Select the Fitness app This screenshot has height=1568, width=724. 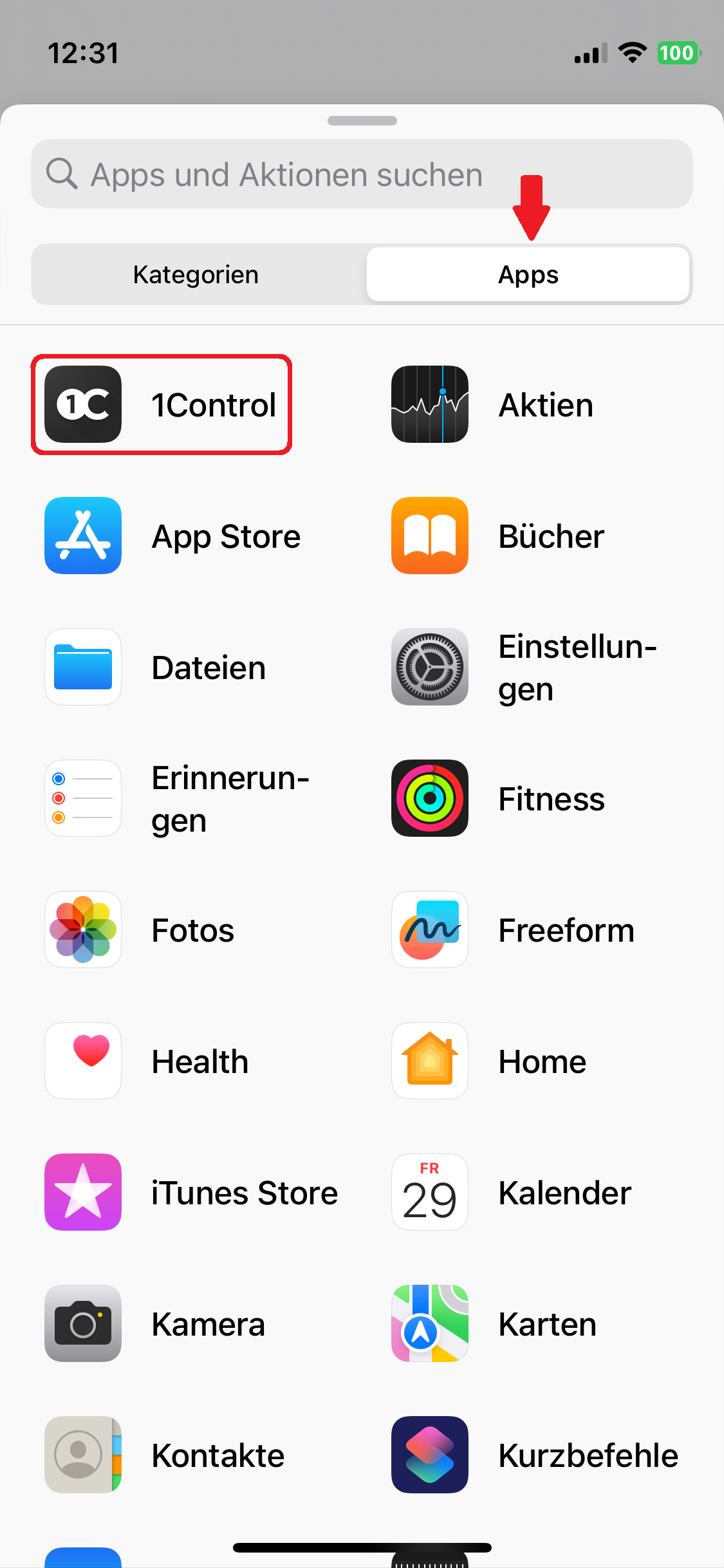coord(508,798)
